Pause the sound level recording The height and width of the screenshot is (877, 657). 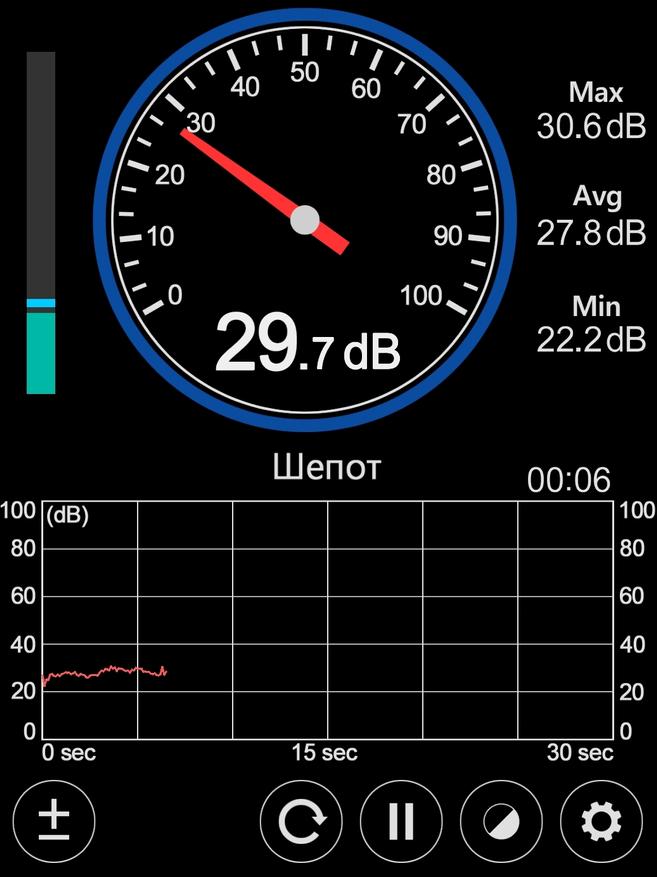(x=401, y=821)
